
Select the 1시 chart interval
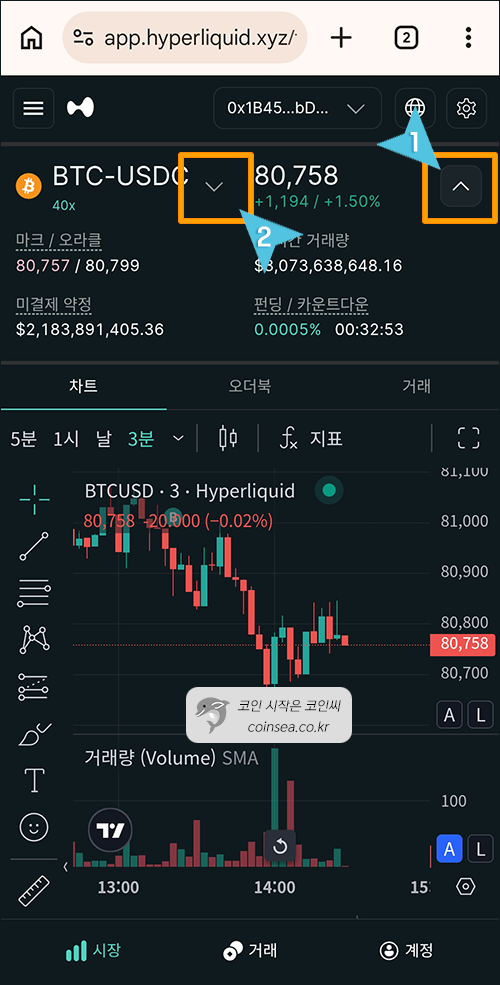click(x=66, y=438)
